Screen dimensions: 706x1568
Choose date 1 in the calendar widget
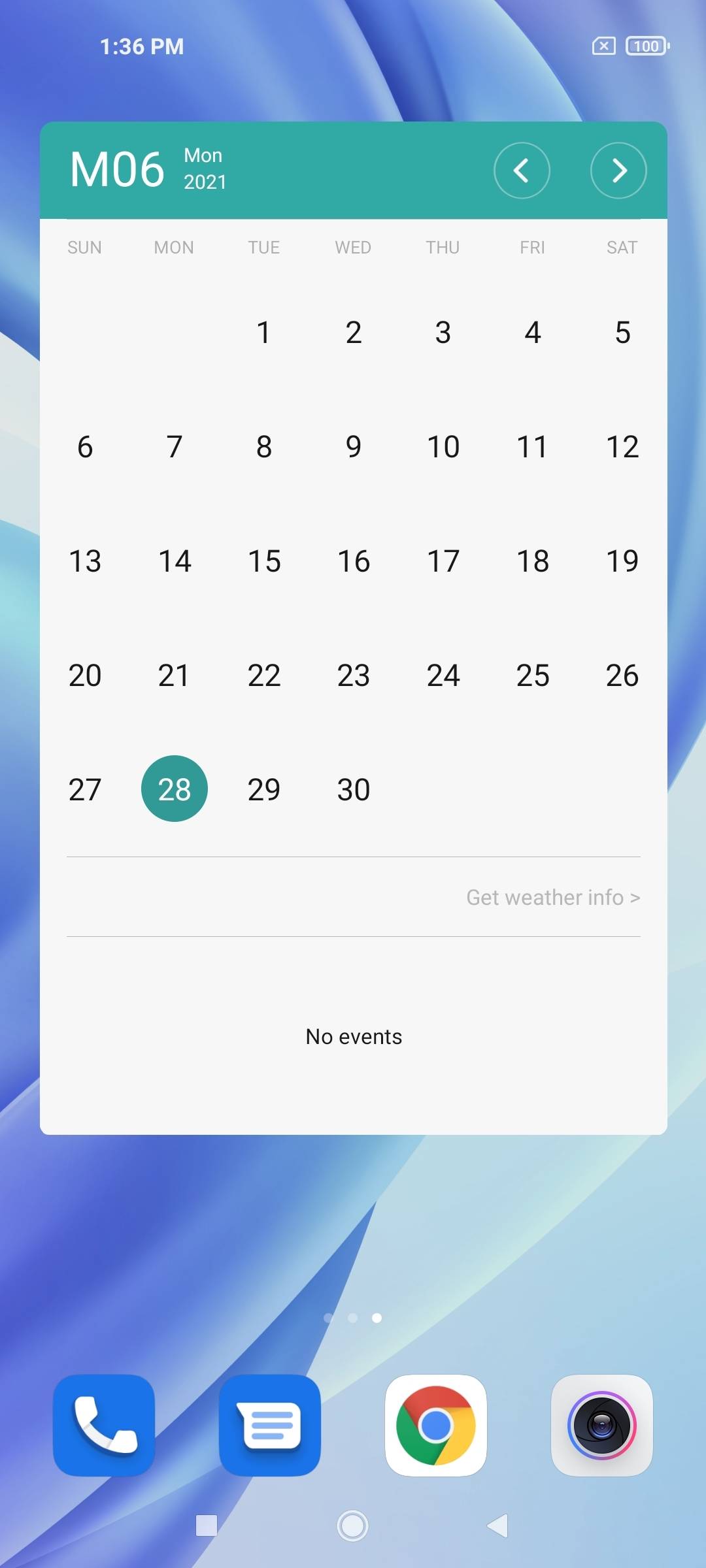(263, 333)
